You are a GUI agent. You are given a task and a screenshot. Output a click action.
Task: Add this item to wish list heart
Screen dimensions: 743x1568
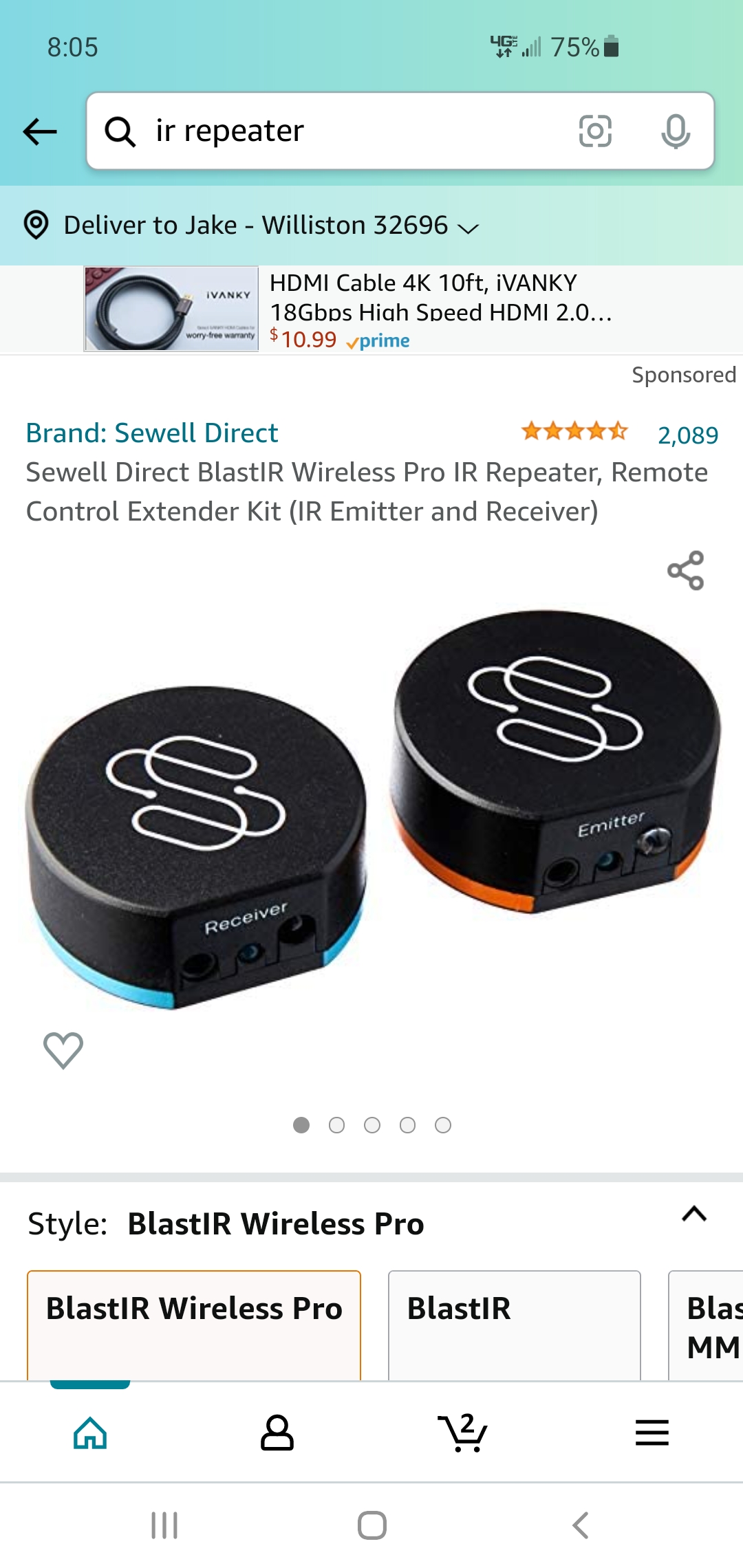pyautogui.click(x=63, y=1050)
